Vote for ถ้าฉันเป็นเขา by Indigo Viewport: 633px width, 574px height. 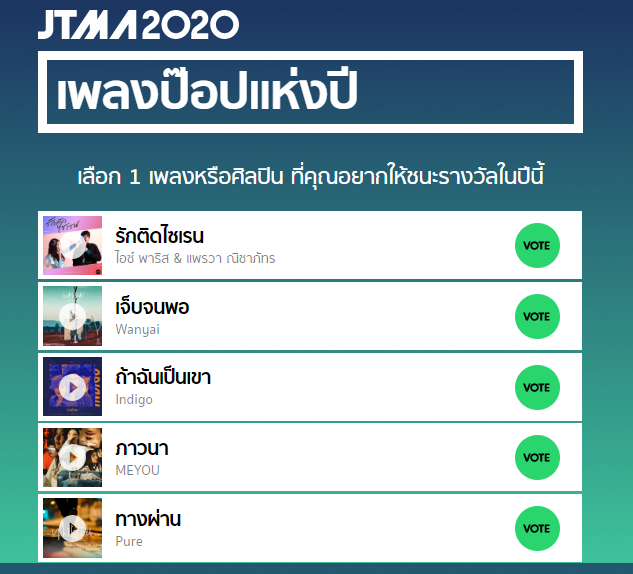coord(537,387)
